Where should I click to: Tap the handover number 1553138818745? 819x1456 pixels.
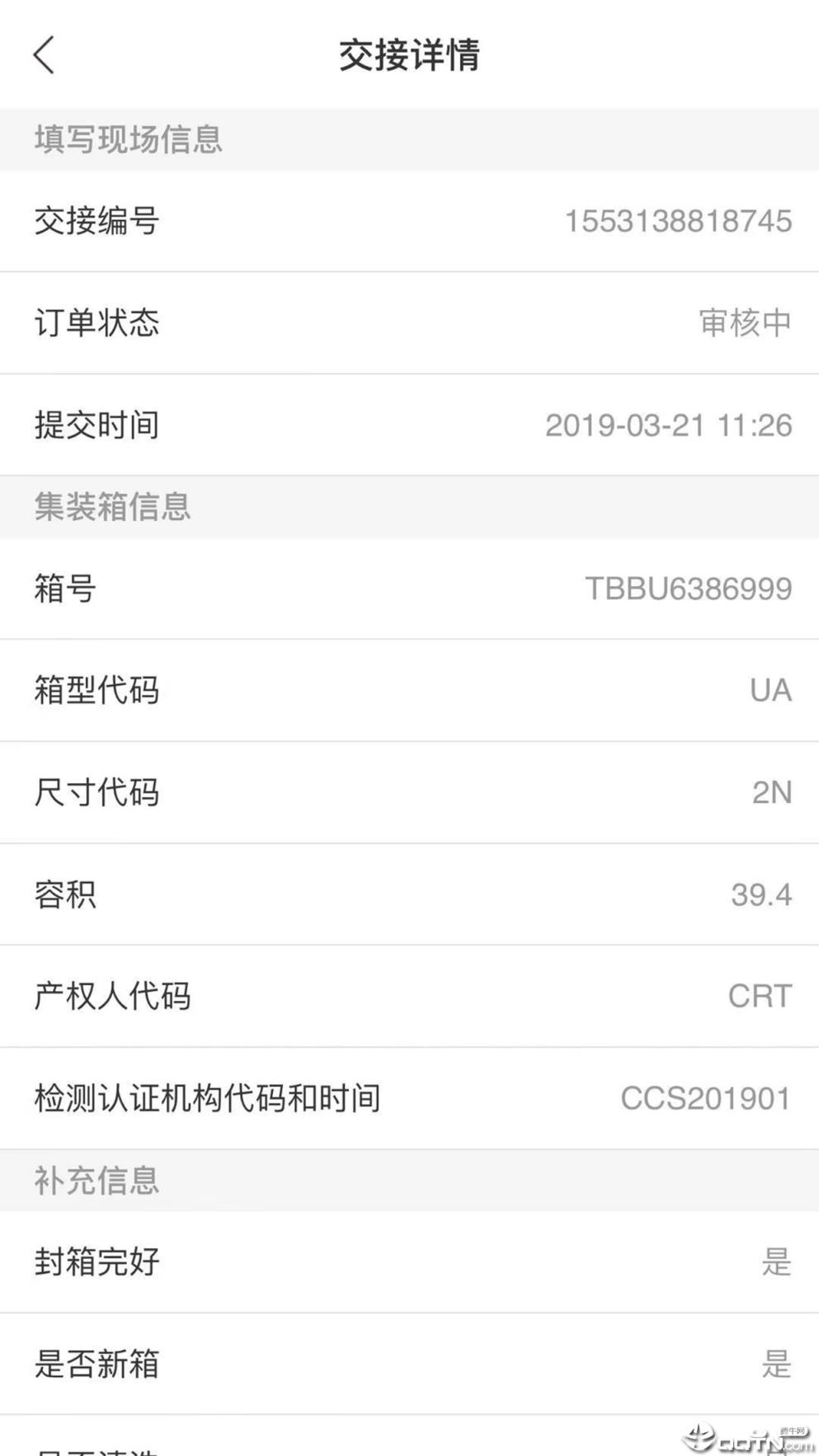tap(678, 221)
